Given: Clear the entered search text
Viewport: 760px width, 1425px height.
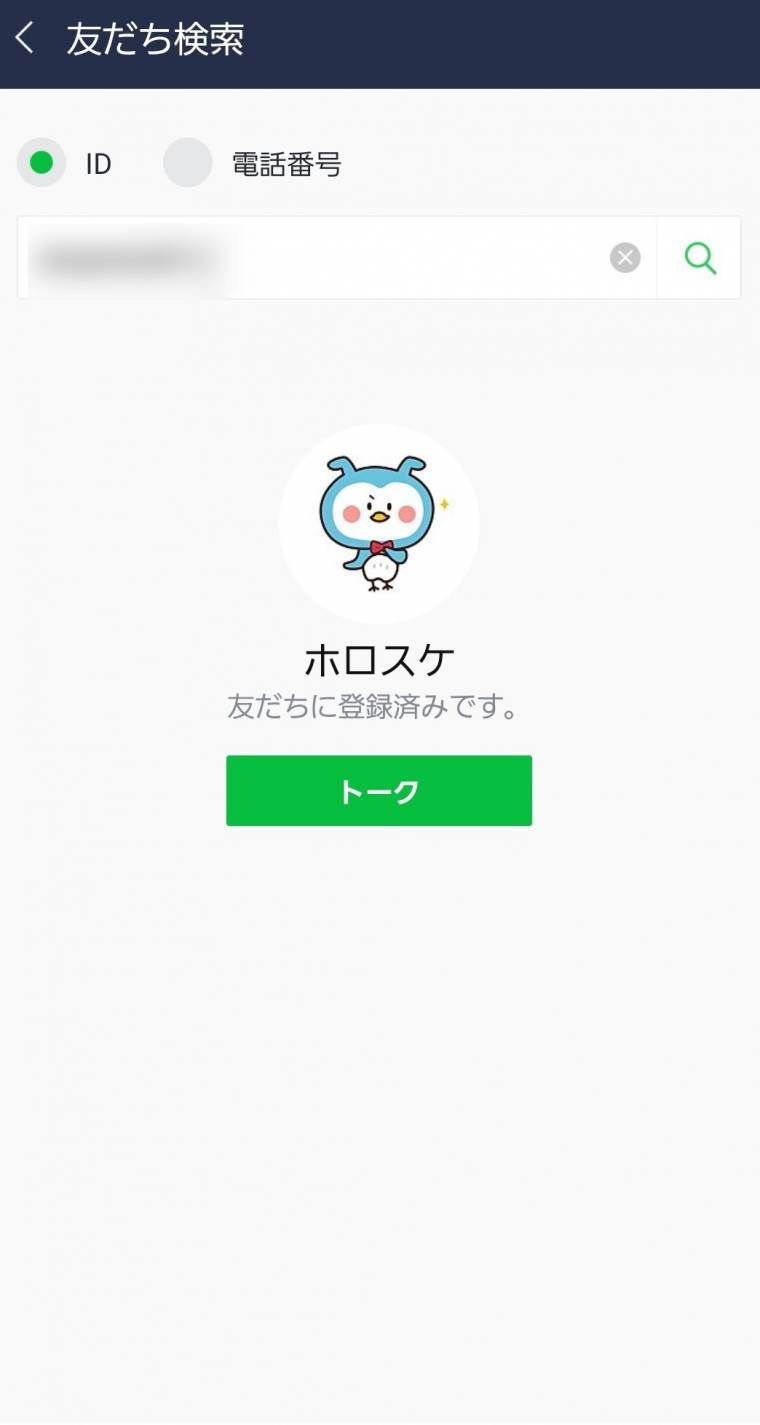Looking at the screenshot, I should [x=625, y=258].
